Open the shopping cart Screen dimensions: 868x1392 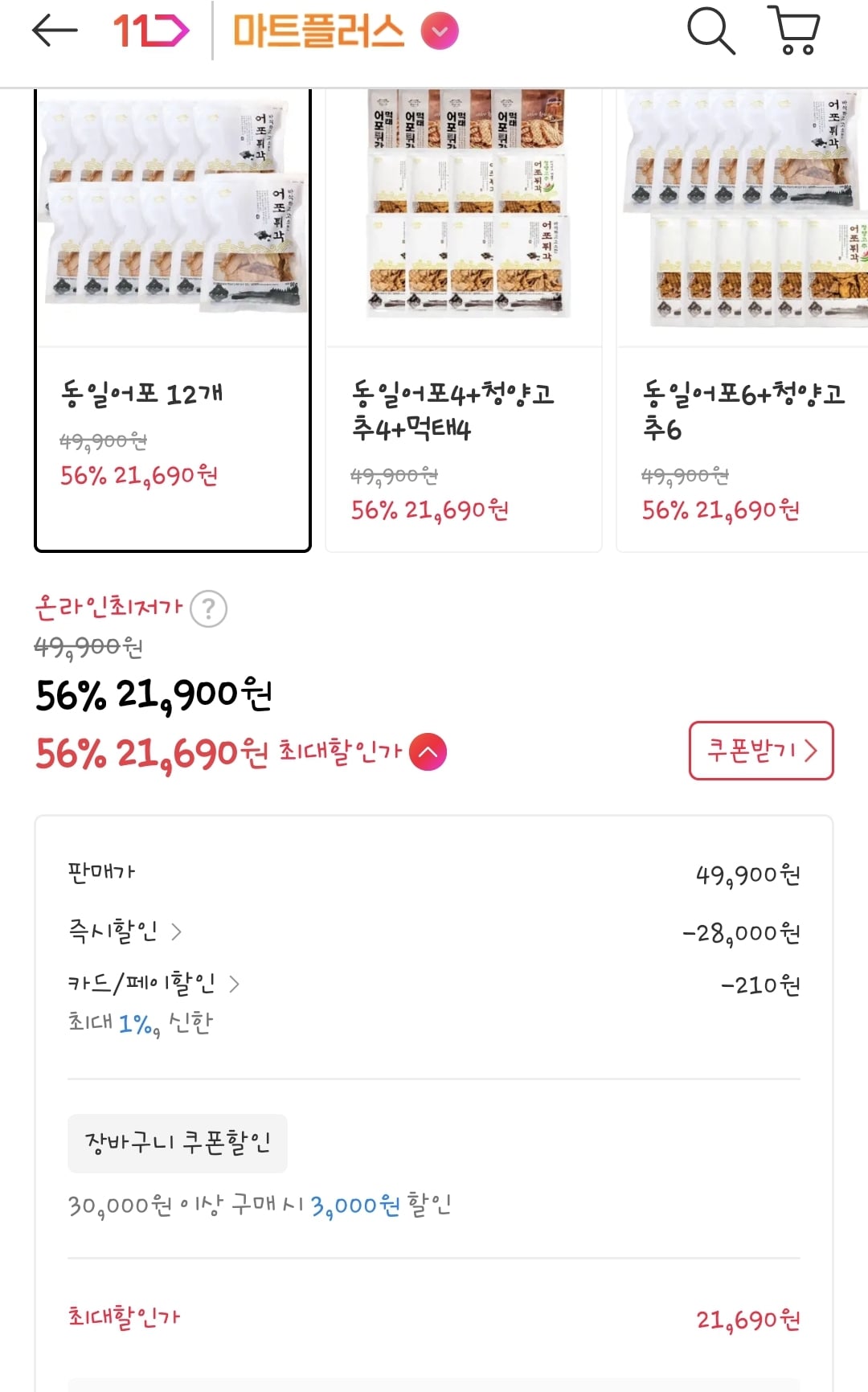click(794, 31)
